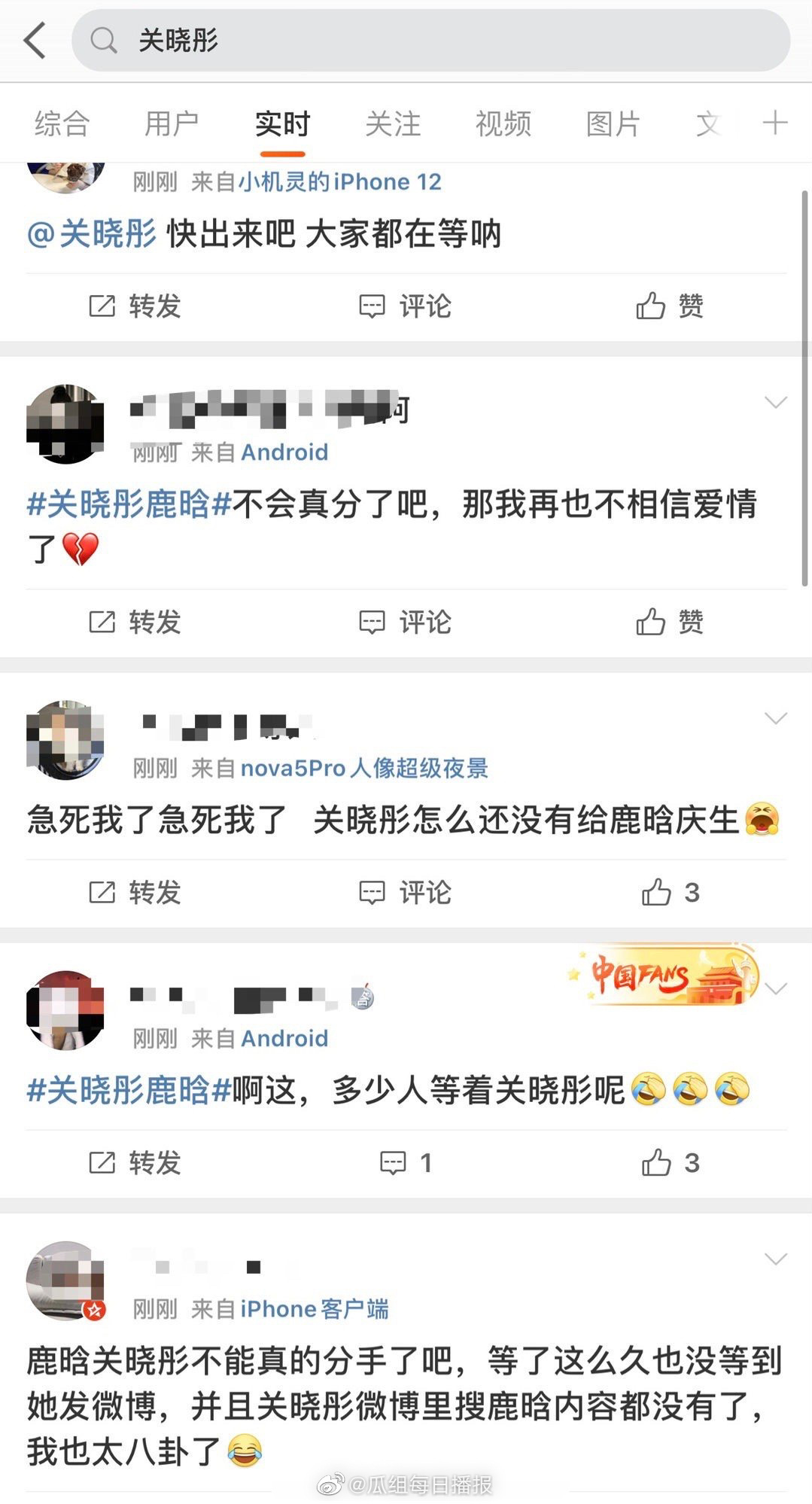Like the 快出来吧 大家都在等呐 post

point(669,306)
